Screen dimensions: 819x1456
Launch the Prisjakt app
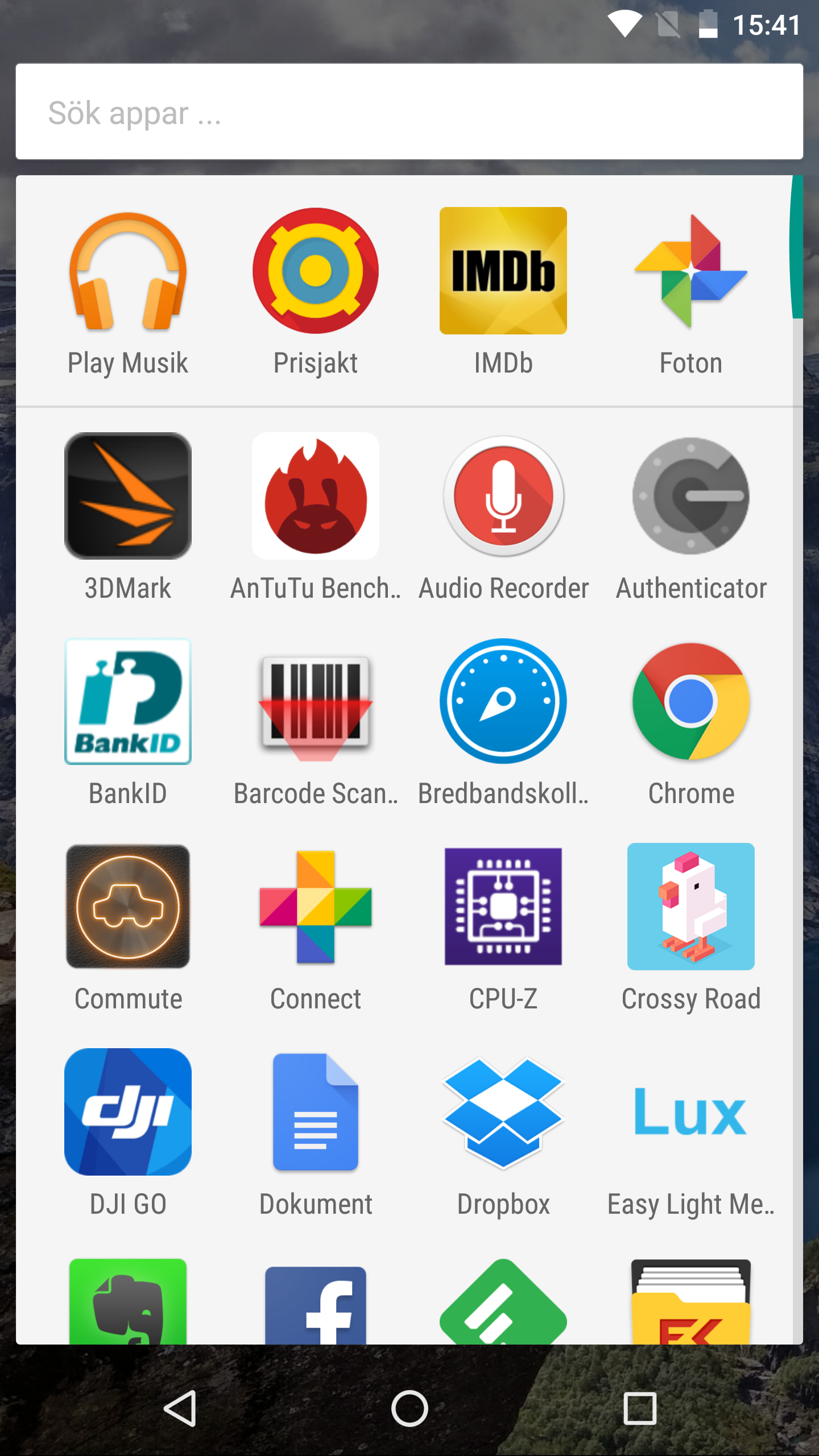[316, 271]
